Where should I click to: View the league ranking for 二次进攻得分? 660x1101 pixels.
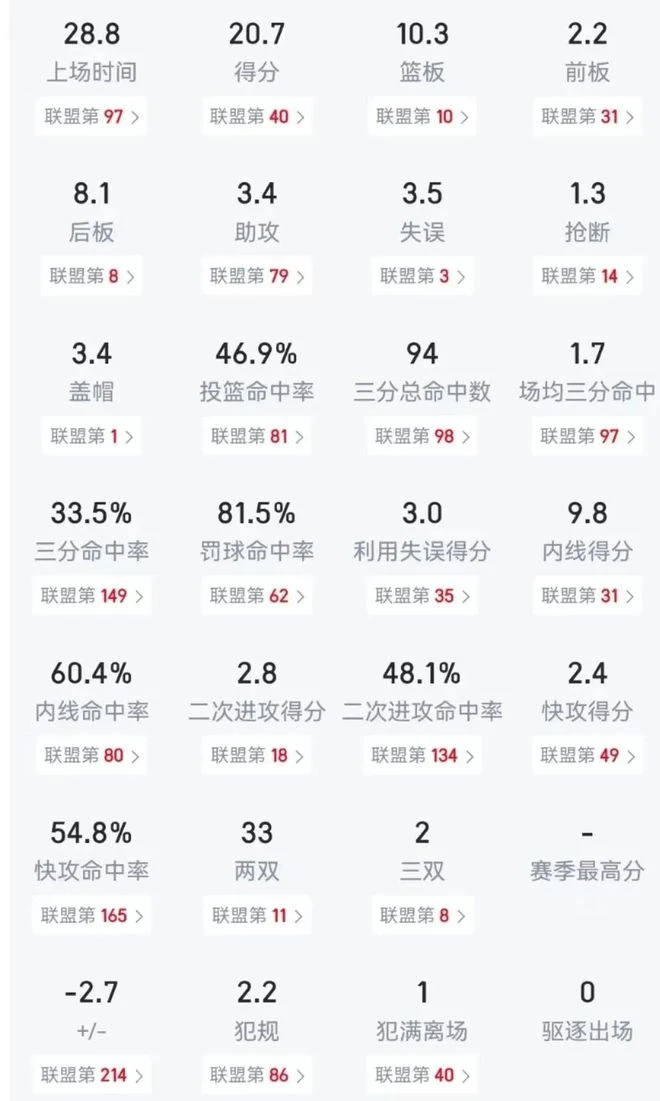257,756
